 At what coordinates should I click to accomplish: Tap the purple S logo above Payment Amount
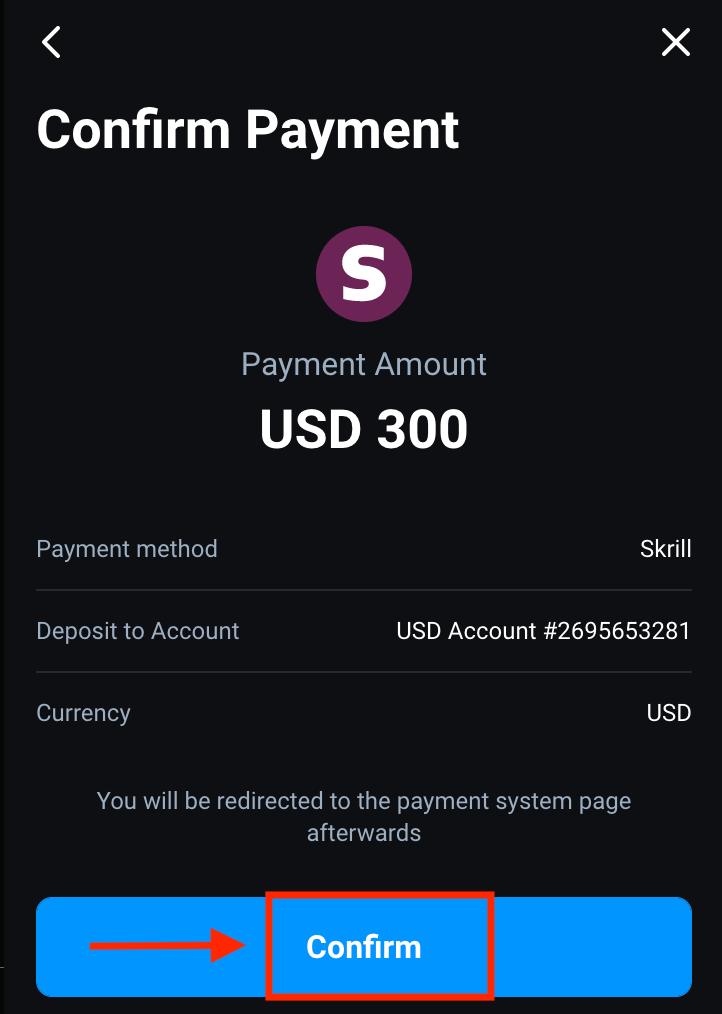click(x=364, y=273)
